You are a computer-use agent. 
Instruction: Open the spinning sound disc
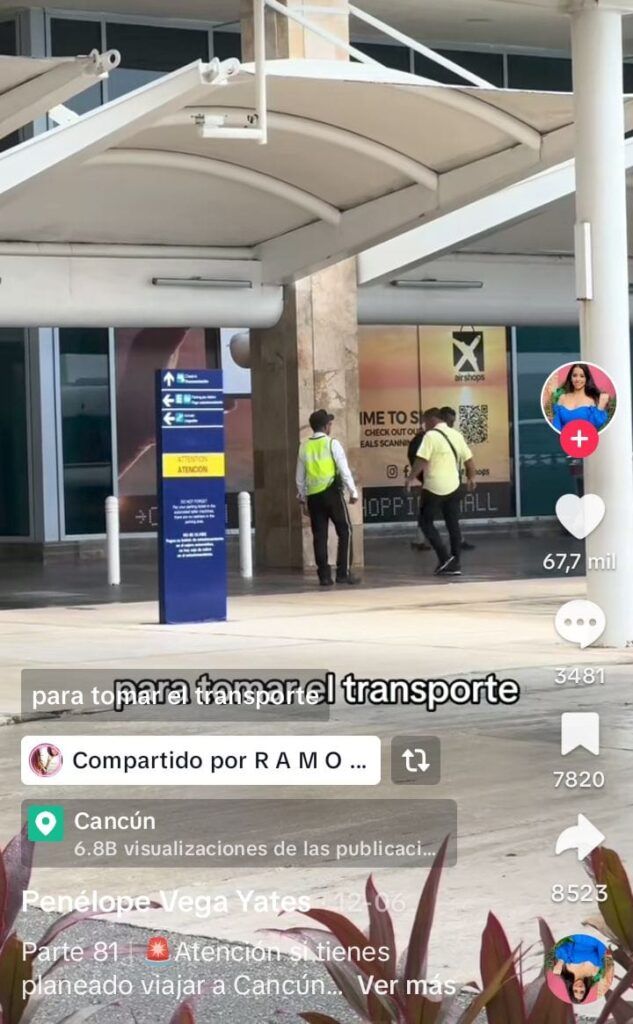[x=580, y=968]
